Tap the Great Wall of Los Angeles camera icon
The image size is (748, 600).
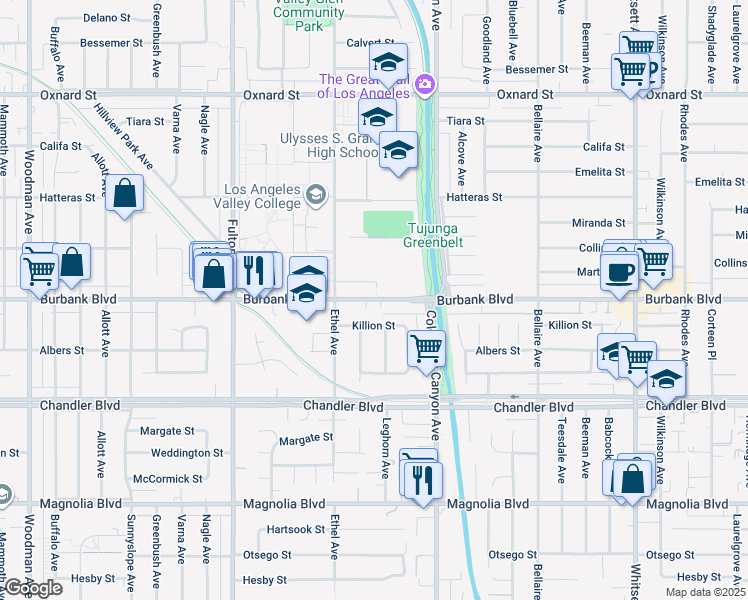point(425,83)
